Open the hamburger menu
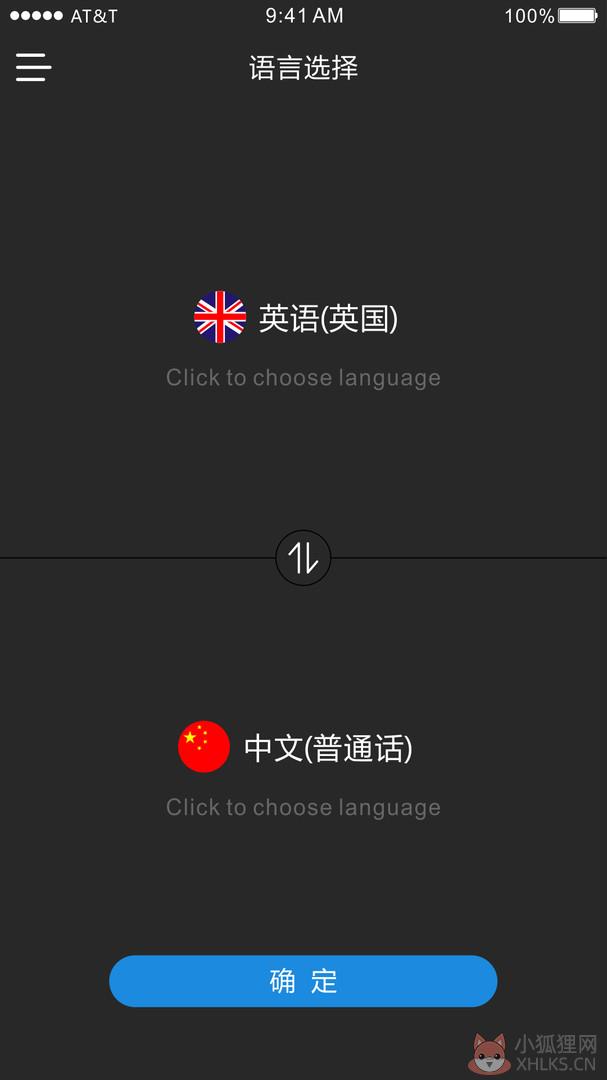 tap(34, 68)
